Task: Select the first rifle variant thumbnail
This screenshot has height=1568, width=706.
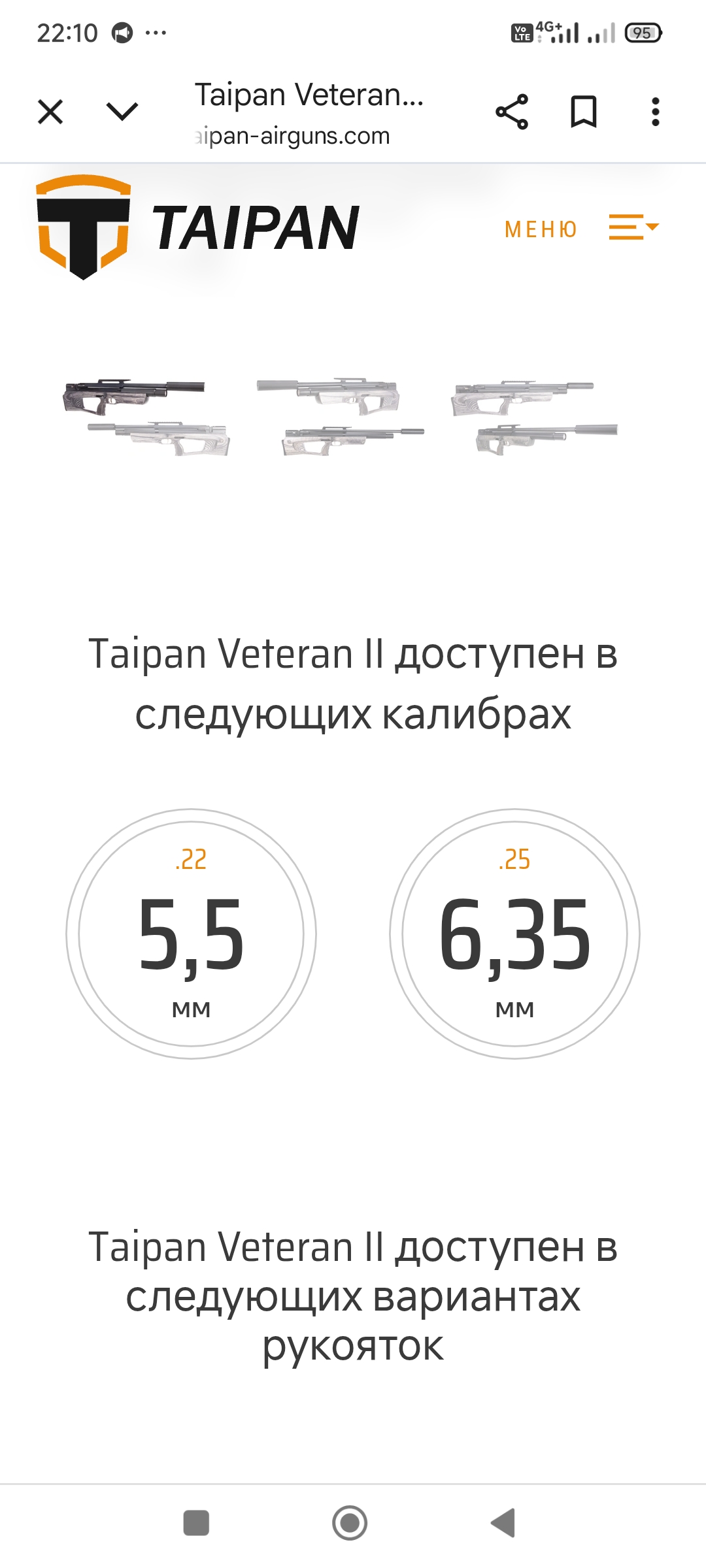Action: 147,417
